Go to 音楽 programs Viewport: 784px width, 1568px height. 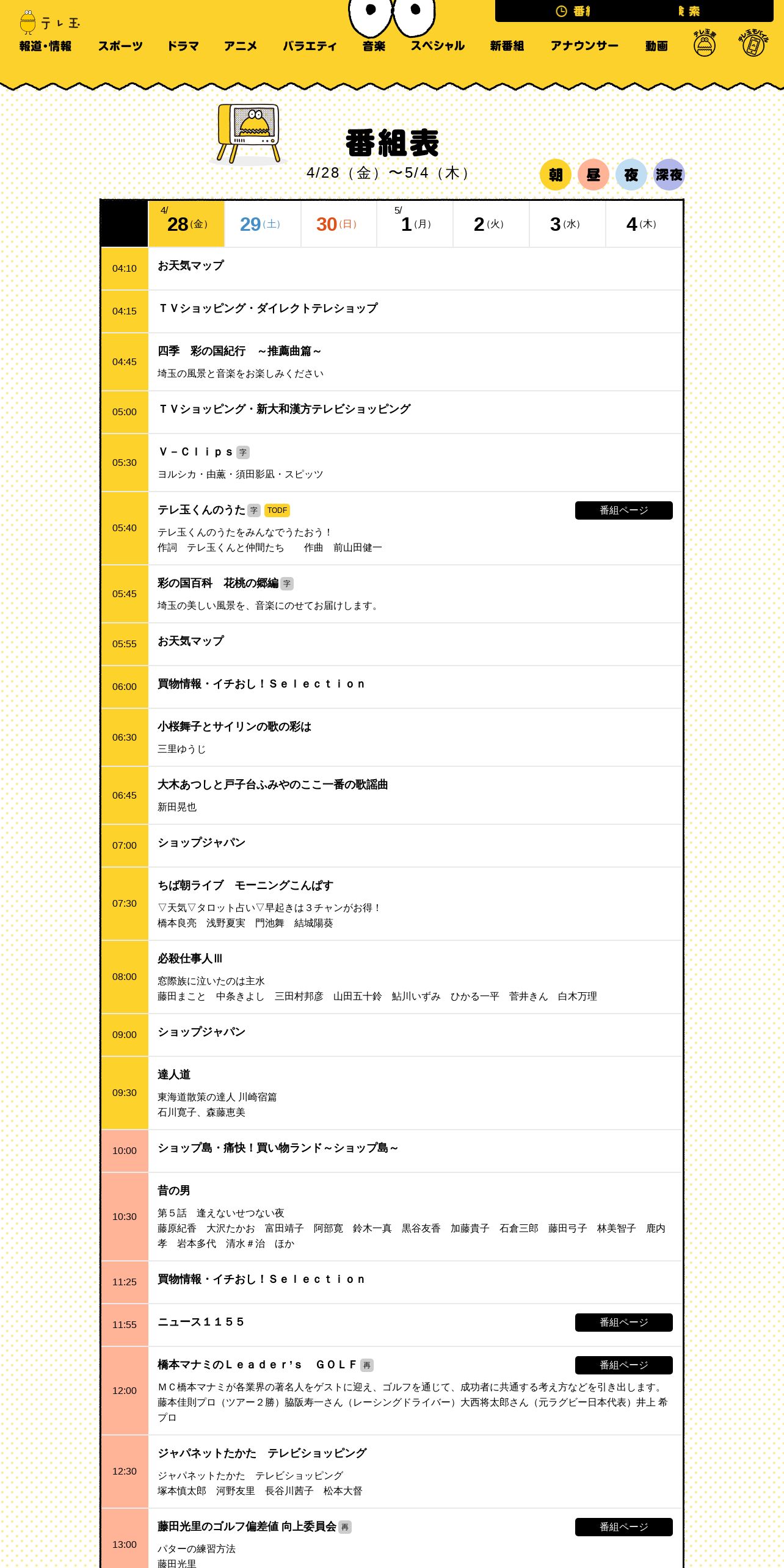coord(374,46)
